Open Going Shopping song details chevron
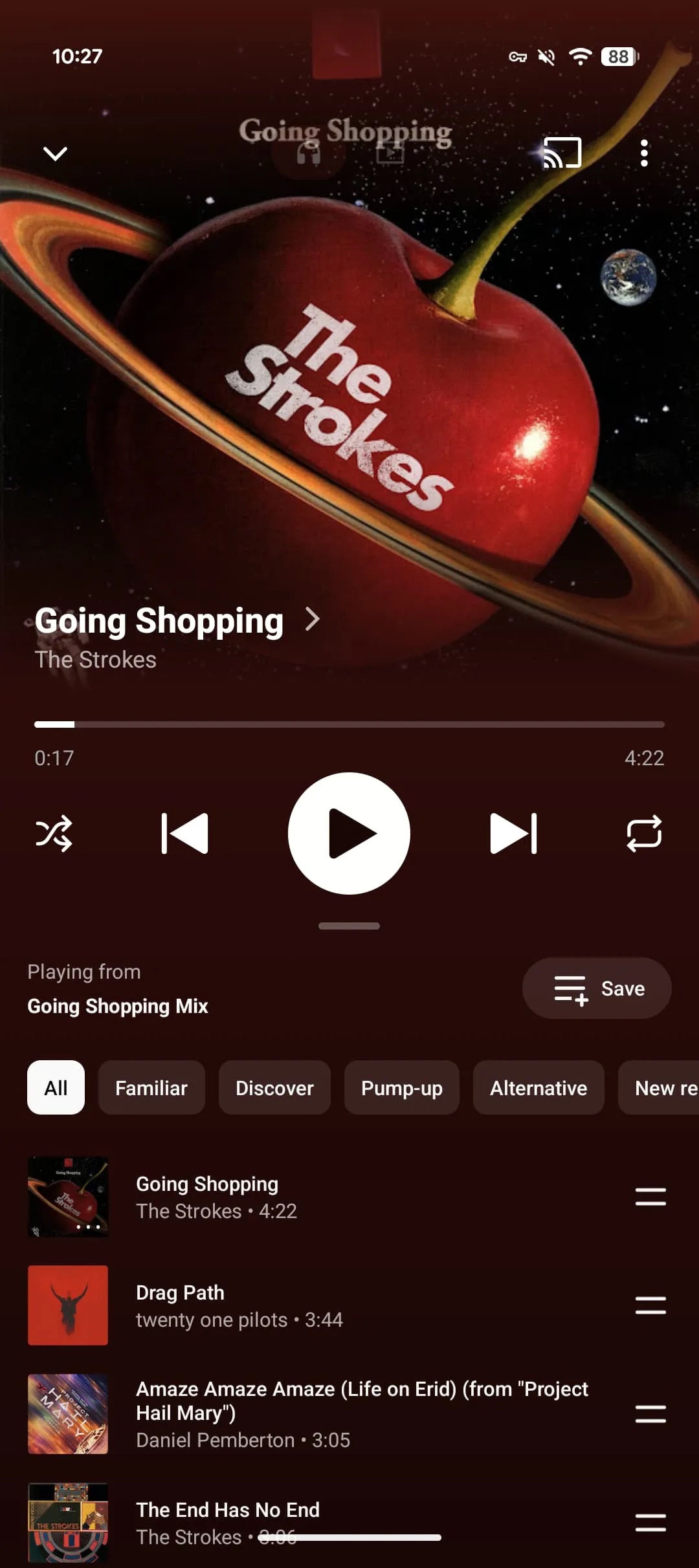699x1568 pixels. (x=313, y=620)
